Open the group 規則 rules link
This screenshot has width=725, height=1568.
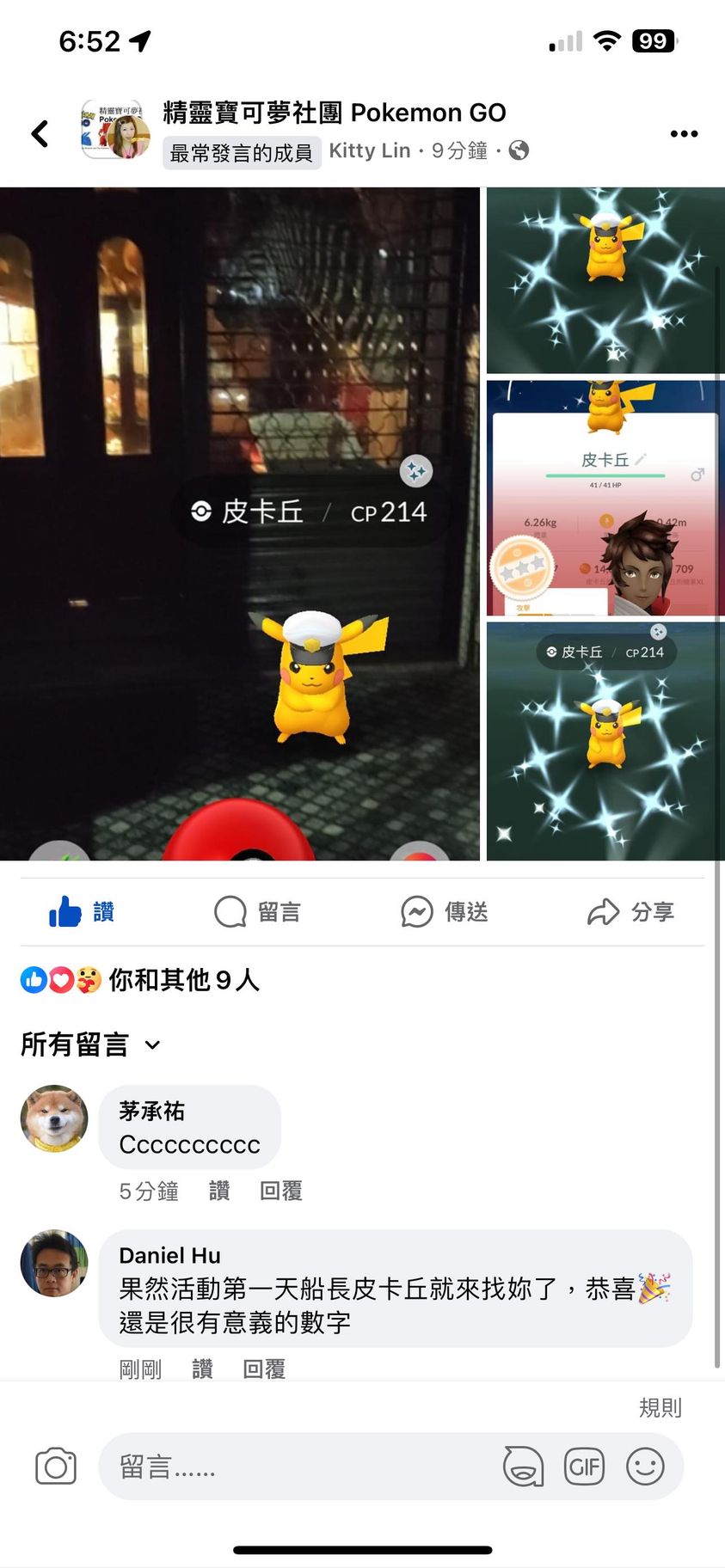pos(660,1407)
